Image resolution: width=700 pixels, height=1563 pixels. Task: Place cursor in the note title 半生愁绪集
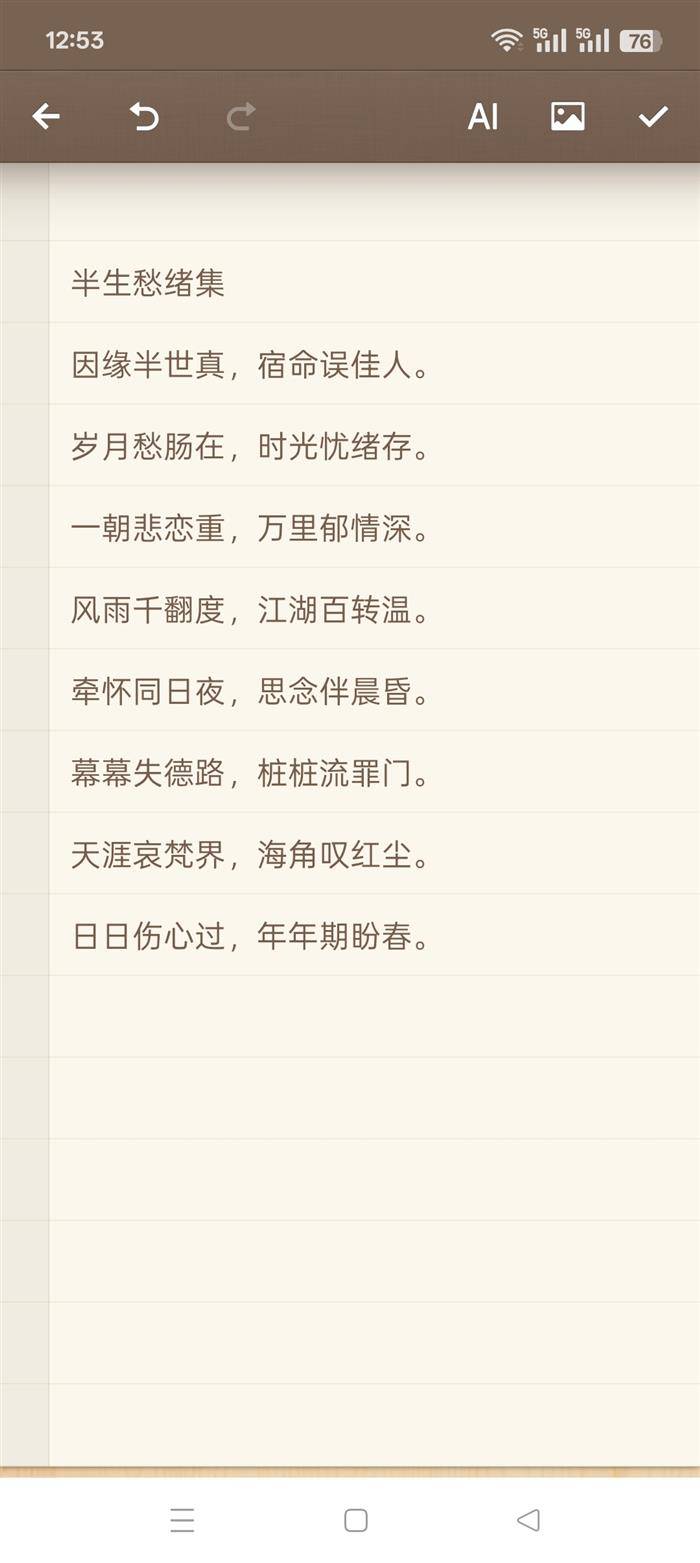click(x=148, y=283)
